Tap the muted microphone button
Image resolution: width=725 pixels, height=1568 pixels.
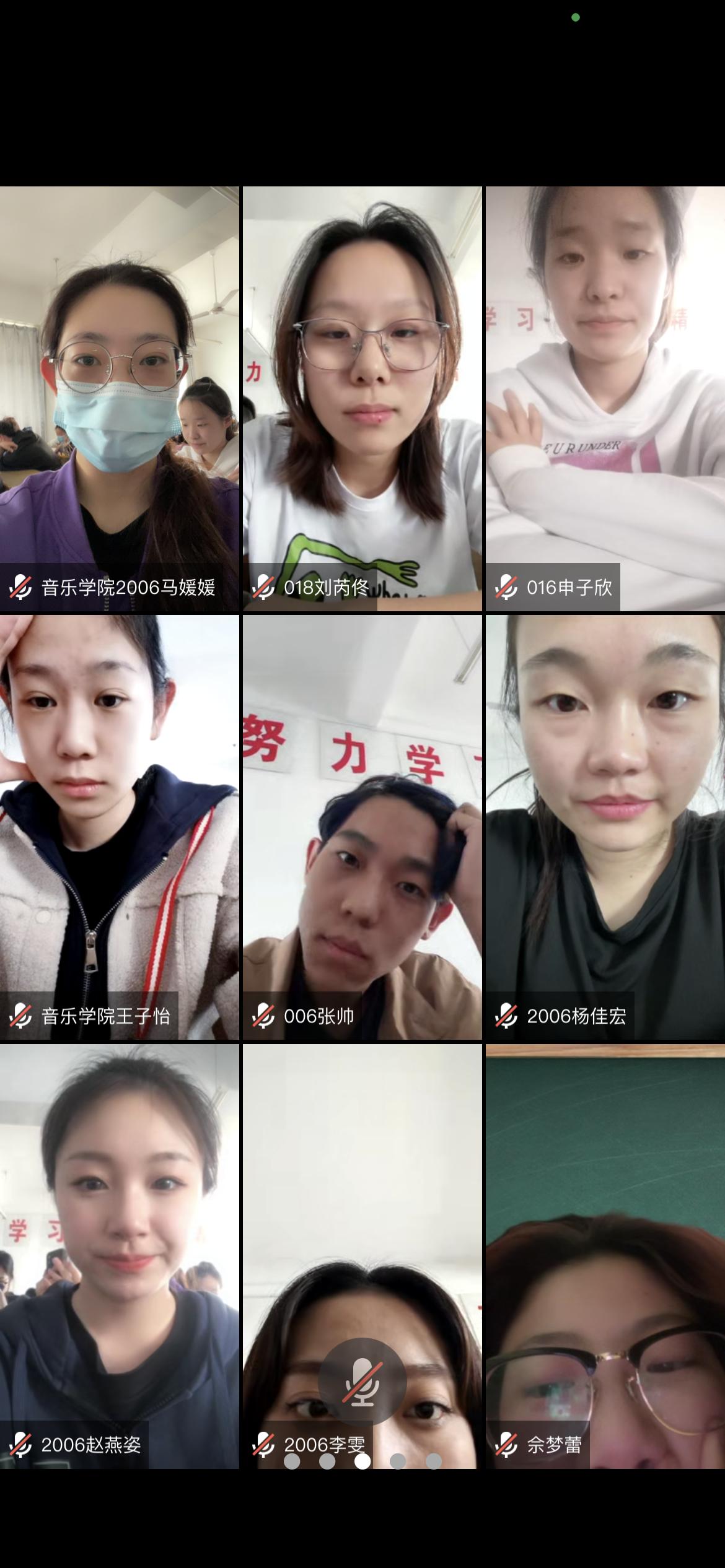click(362, 1382)
